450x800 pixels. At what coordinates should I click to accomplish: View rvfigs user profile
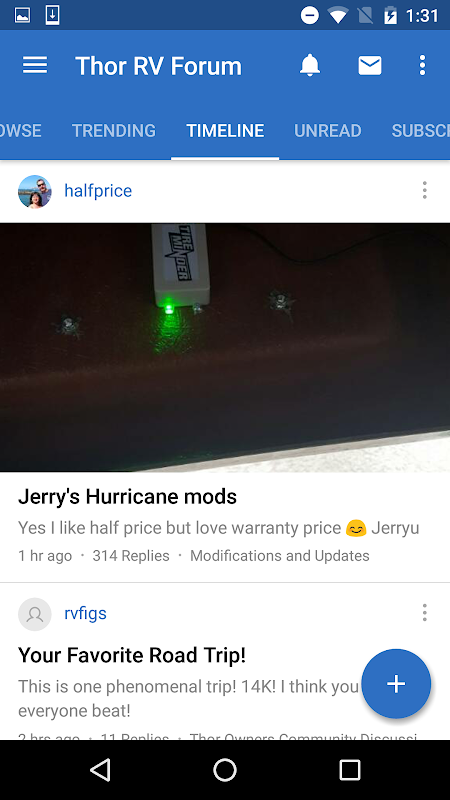tap(85, 613)
